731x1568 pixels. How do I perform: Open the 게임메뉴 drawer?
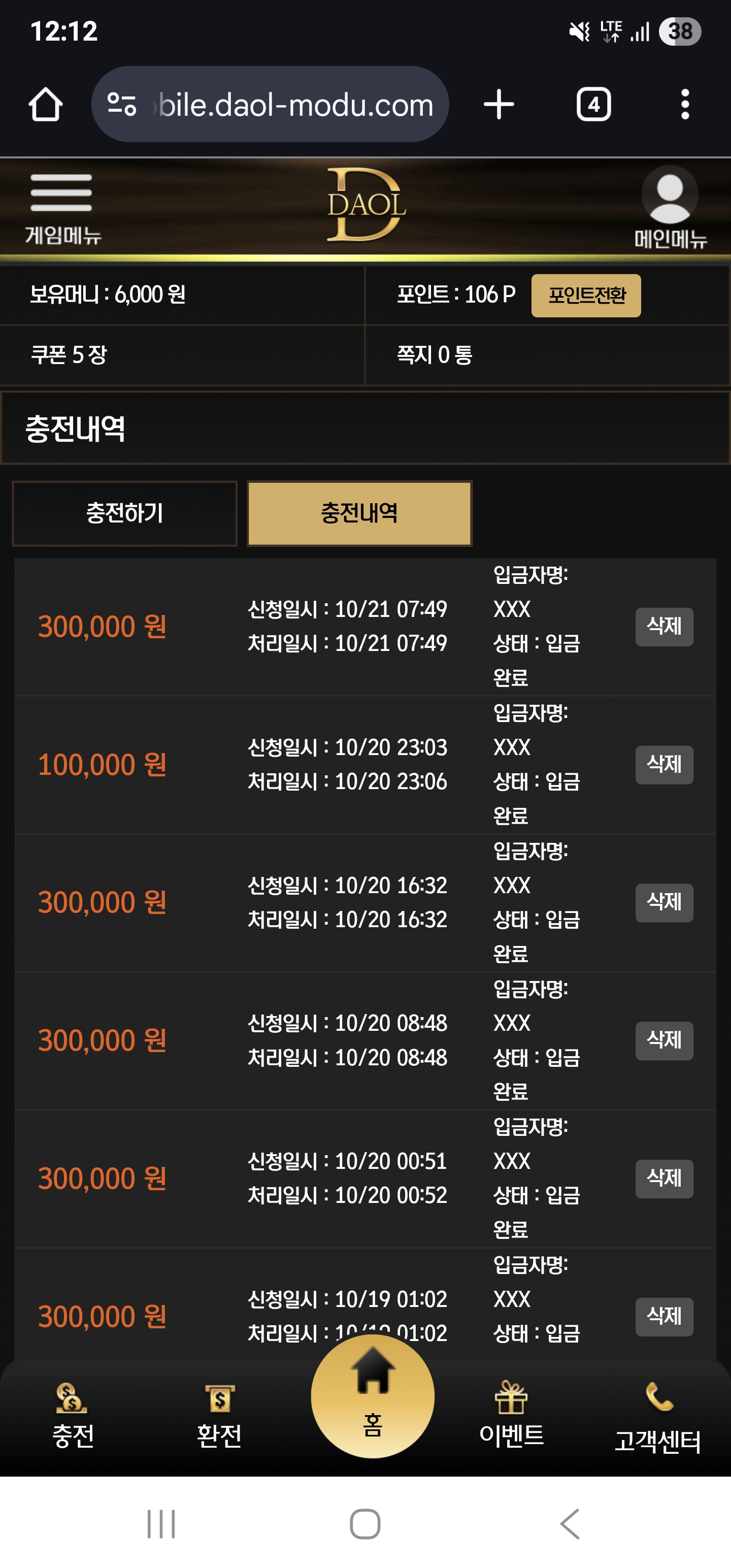click(62, 208)
